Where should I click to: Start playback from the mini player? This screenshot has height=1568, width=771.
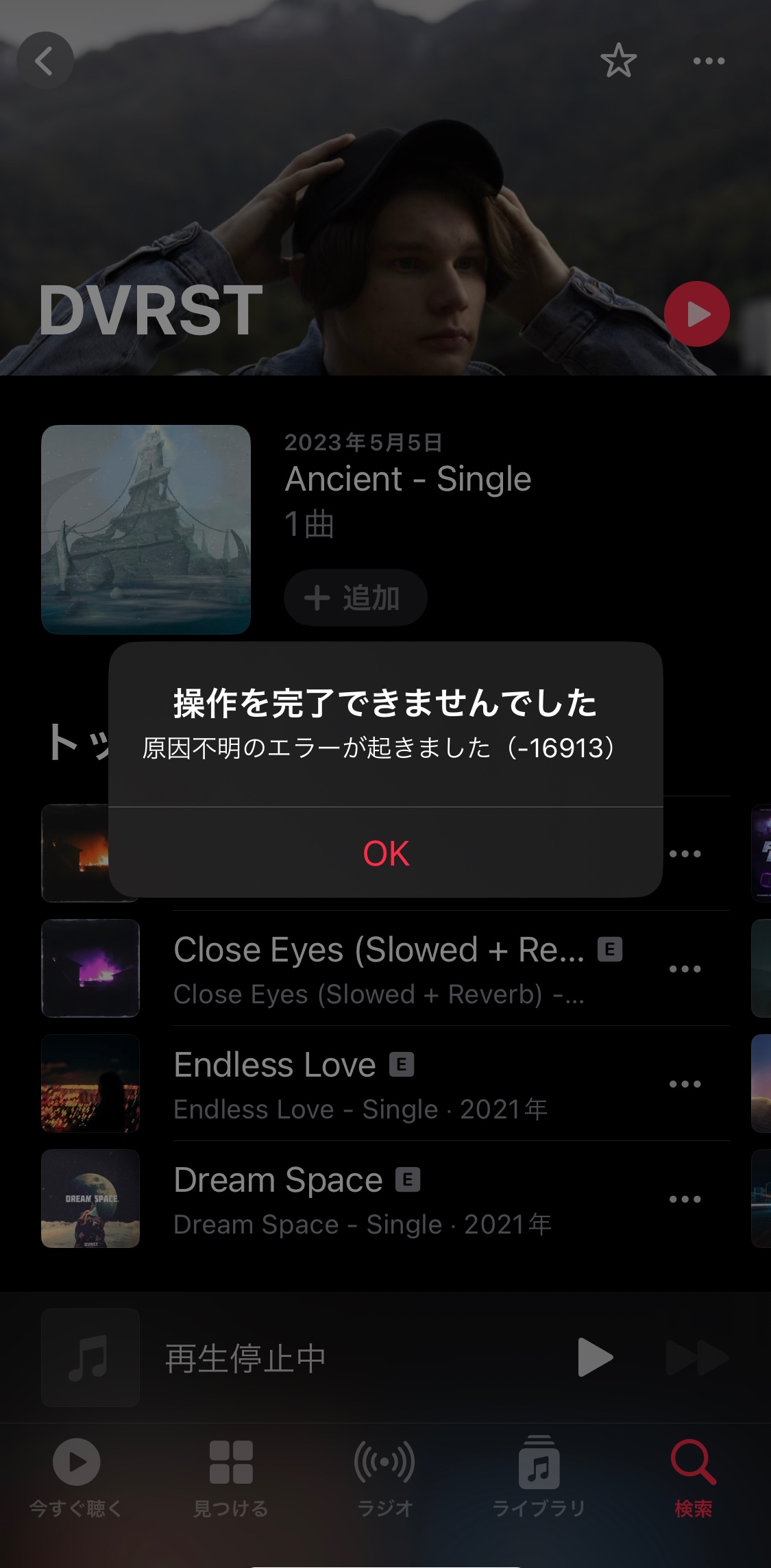pyautogui.click(x=594, y=1357)
